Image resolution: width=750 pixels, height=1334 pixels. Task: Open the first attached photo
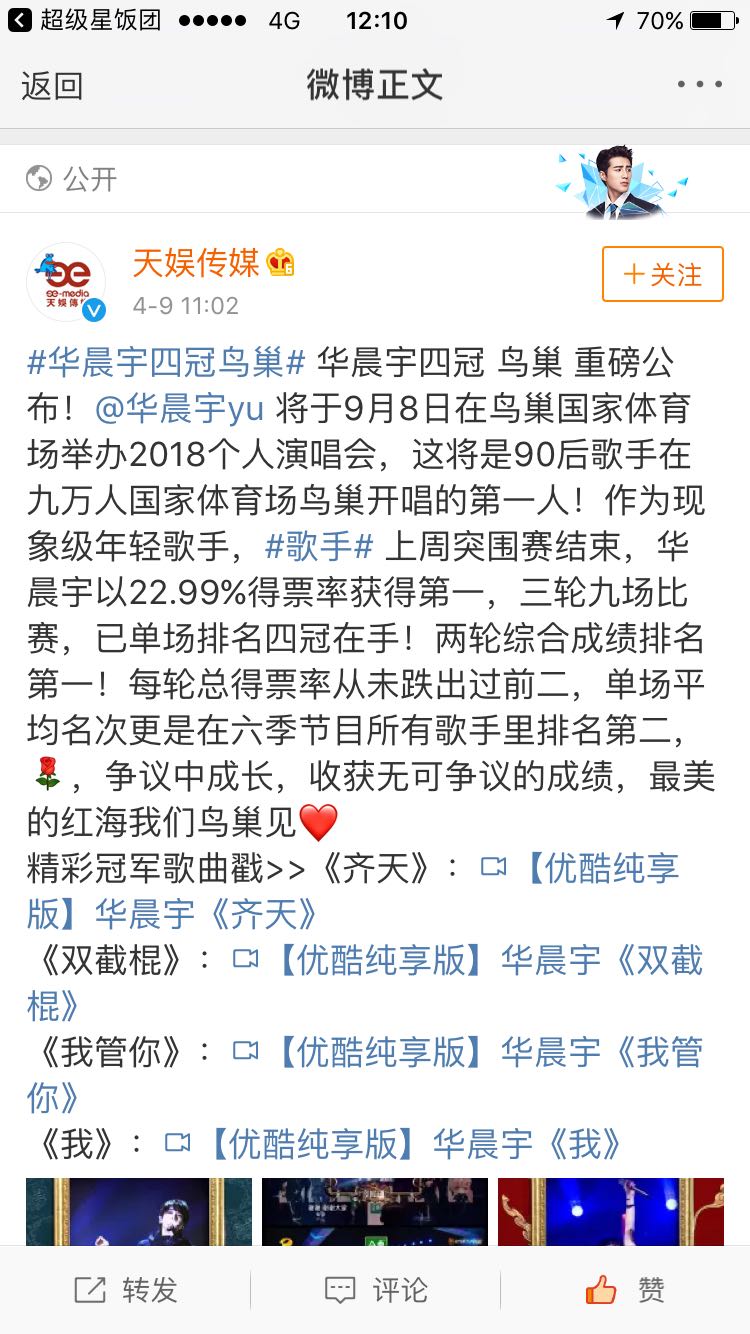pyautogui.click(x=139, y=1211)
